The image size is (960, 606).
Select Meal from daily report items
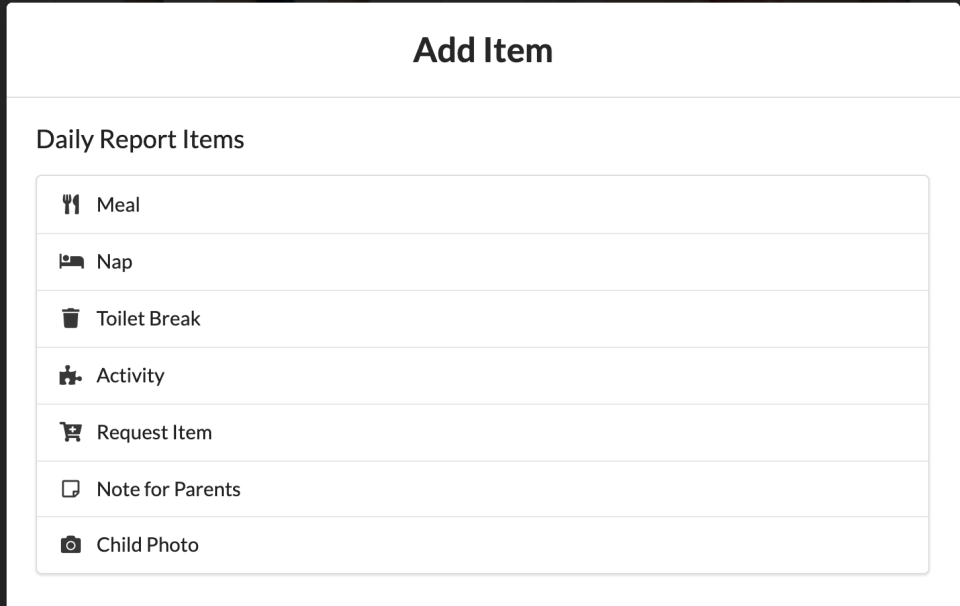click(x=118, y=205)
